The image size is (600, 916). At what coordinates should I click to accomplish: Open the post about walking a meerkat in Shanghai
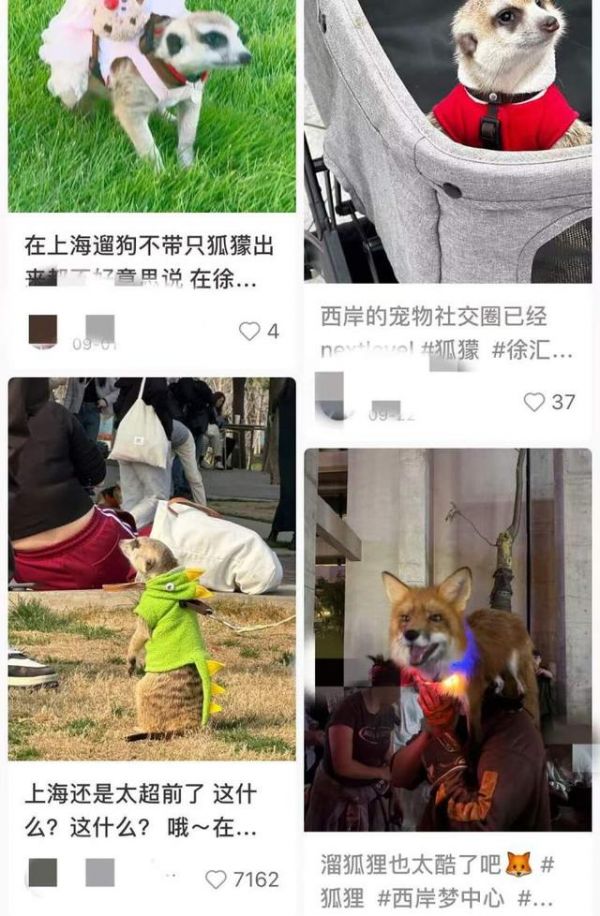150,262
